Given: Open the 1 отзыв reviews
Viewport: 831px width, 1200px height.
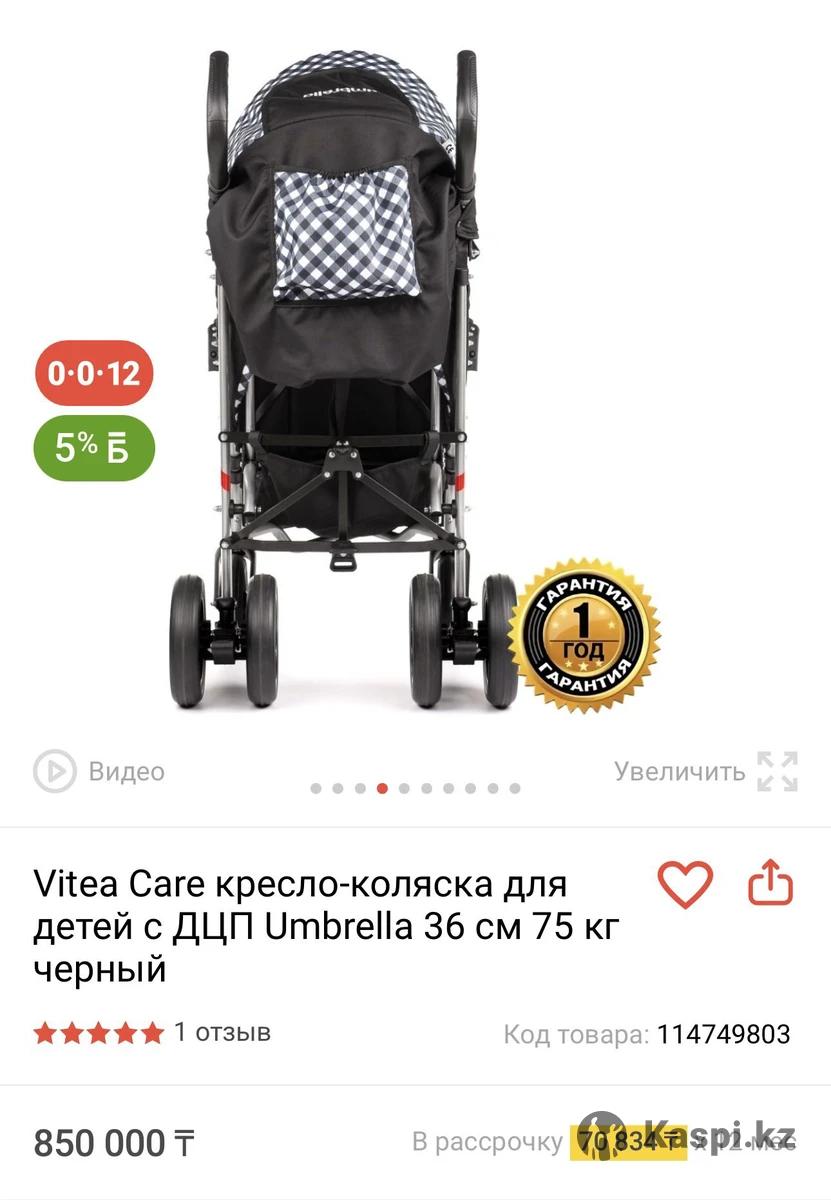Looking at the screenshot, I should click(x=222, y=1032).
